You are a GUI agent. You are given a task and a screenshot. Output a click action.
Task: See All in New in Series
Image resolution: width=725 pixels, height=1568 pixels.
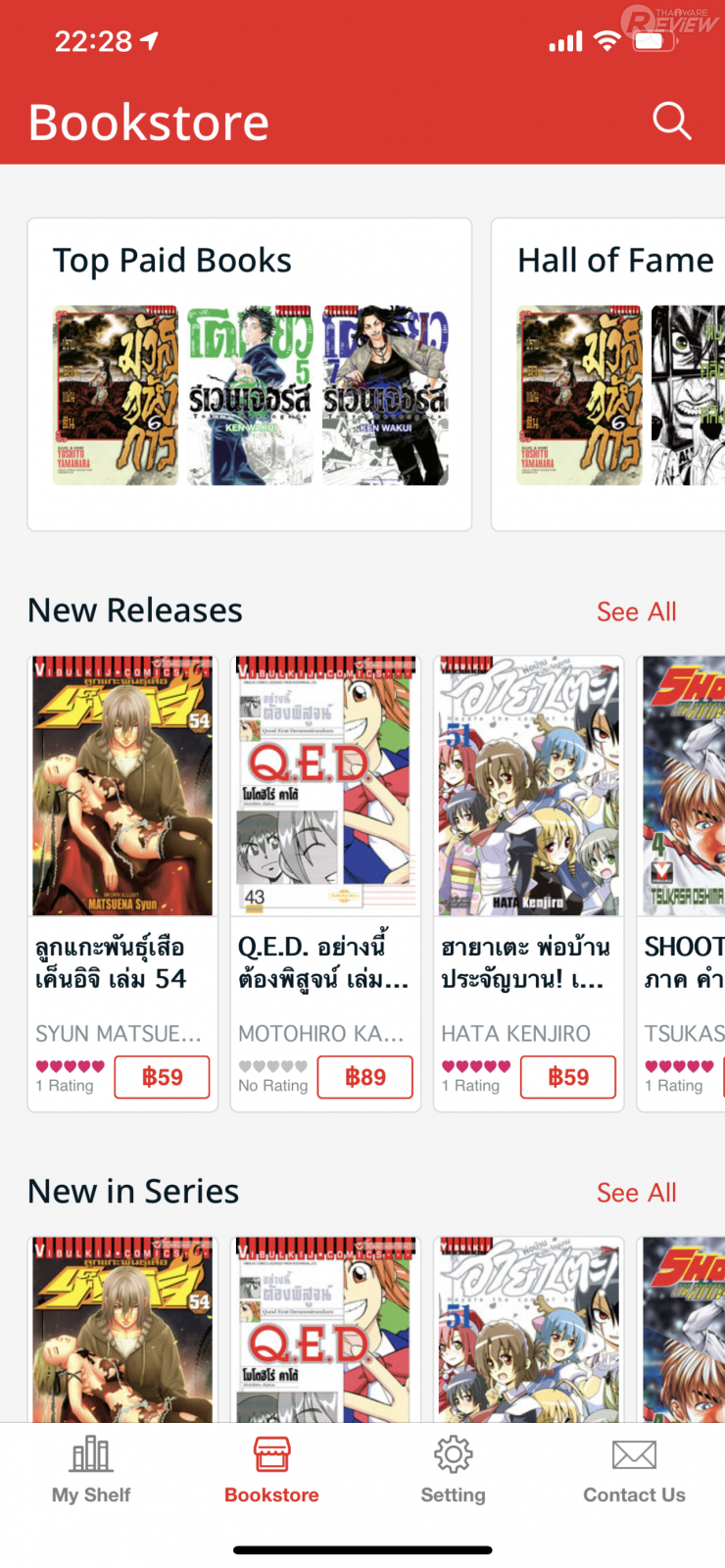[636, 1193]
